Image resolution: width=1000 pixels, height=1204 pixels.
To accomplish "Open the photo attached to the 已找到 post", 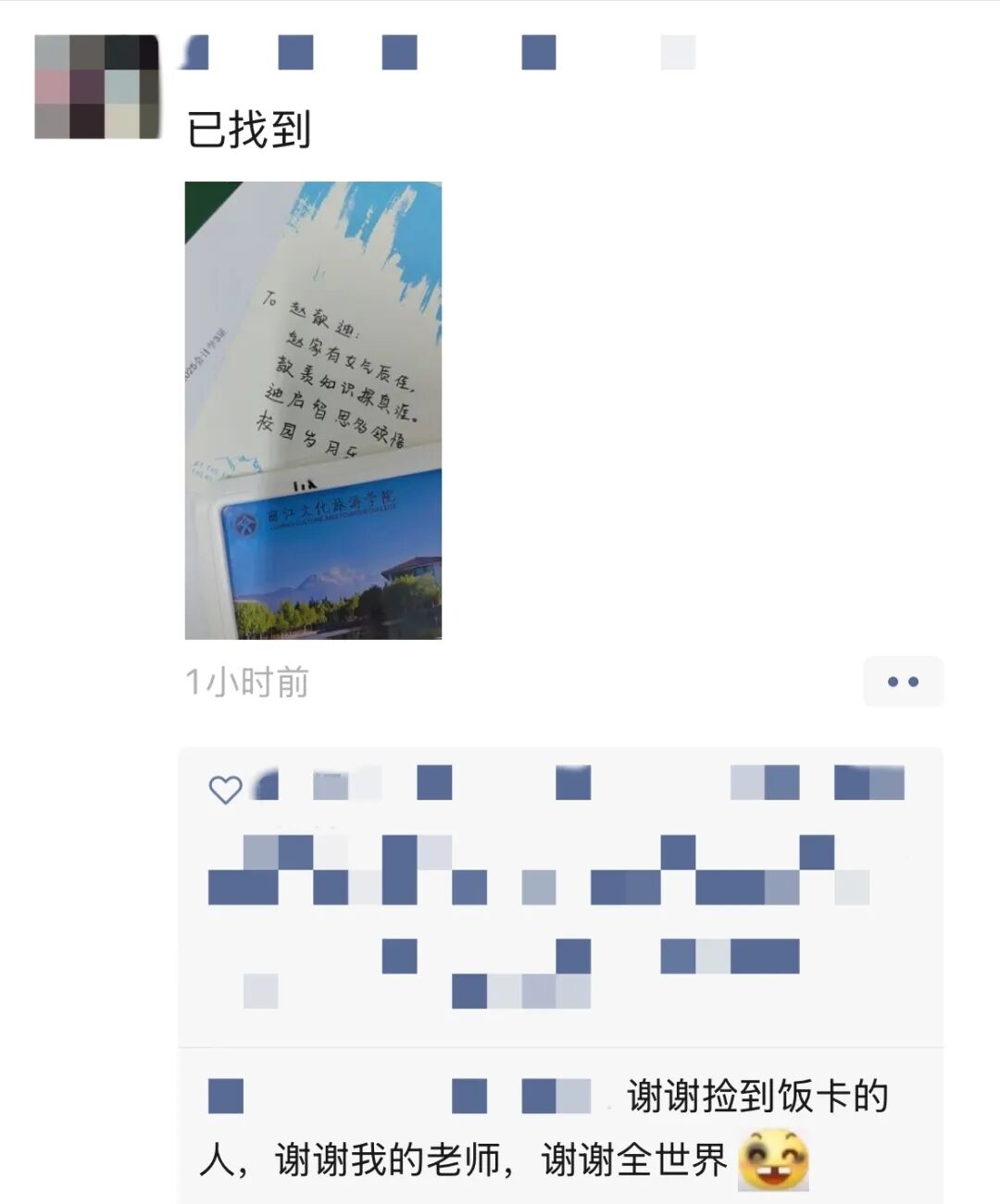I will pos(313,410).
